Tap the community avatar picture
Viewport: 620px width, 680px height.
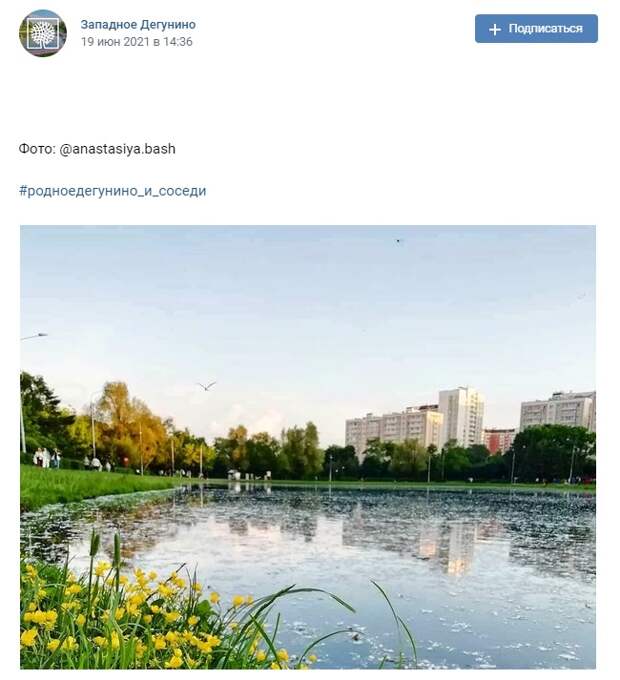point(43,33)
